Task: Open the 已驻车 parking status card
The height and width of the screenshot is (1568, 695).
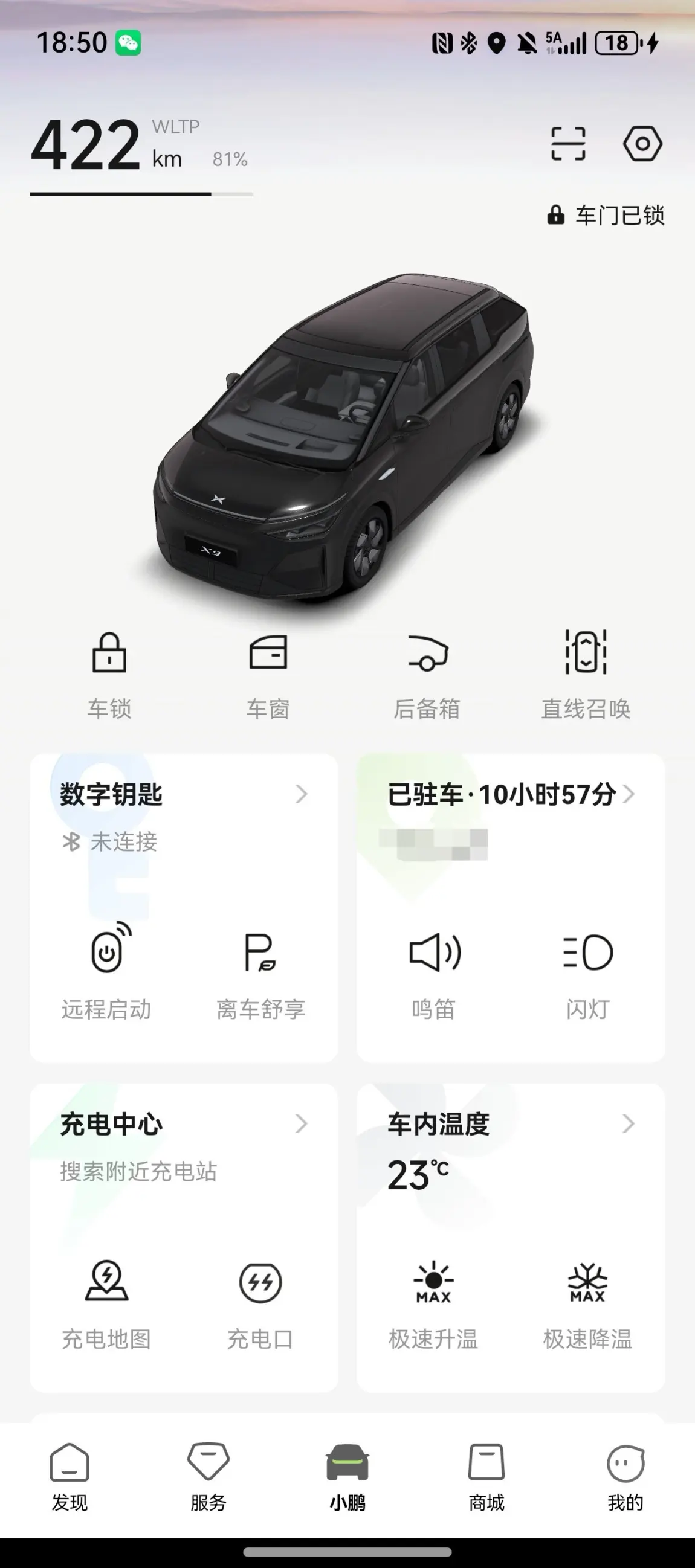Action: (x=511, y=794)
